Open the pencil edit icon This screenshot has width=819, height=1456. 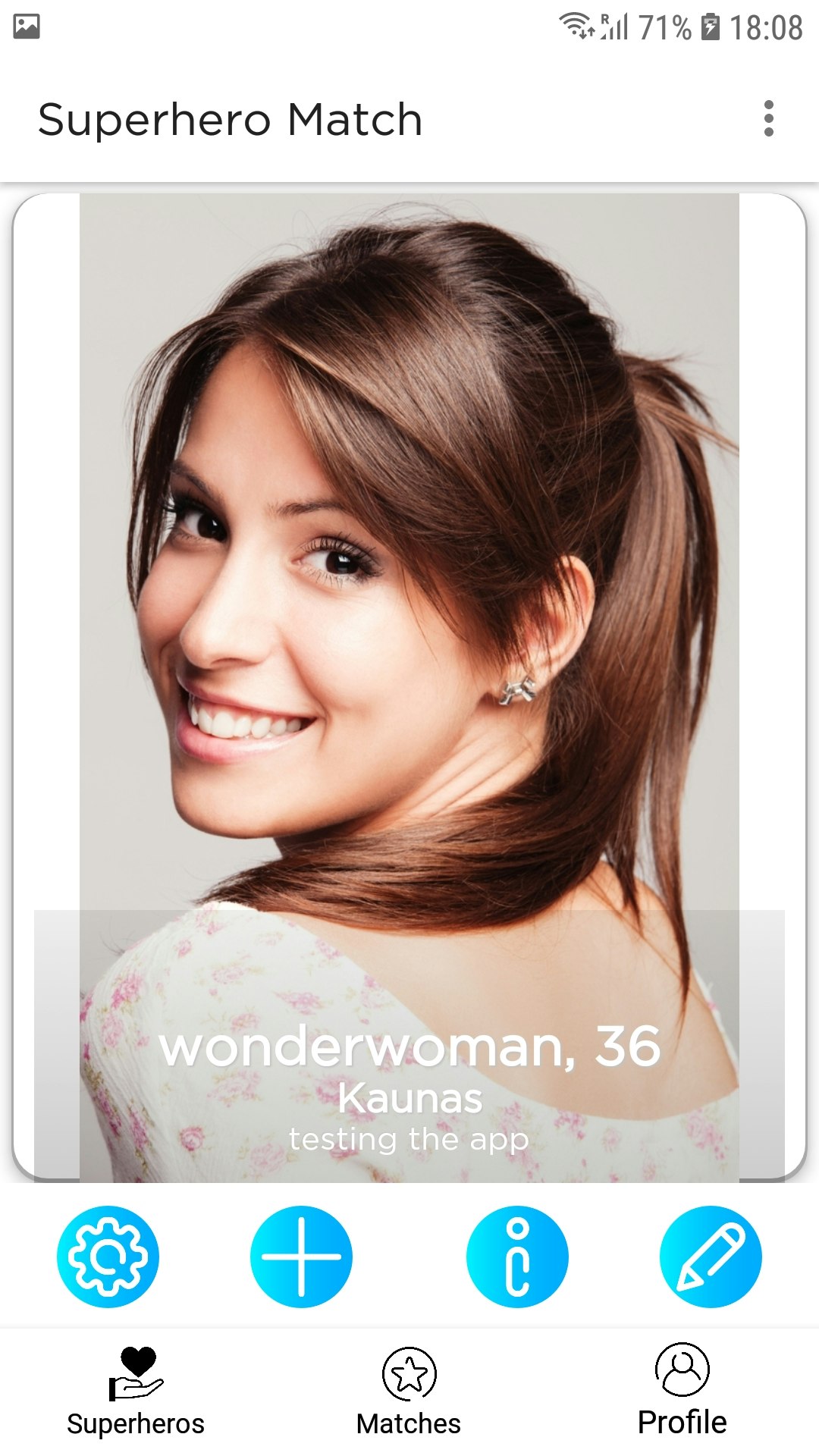pos(711,1255)
